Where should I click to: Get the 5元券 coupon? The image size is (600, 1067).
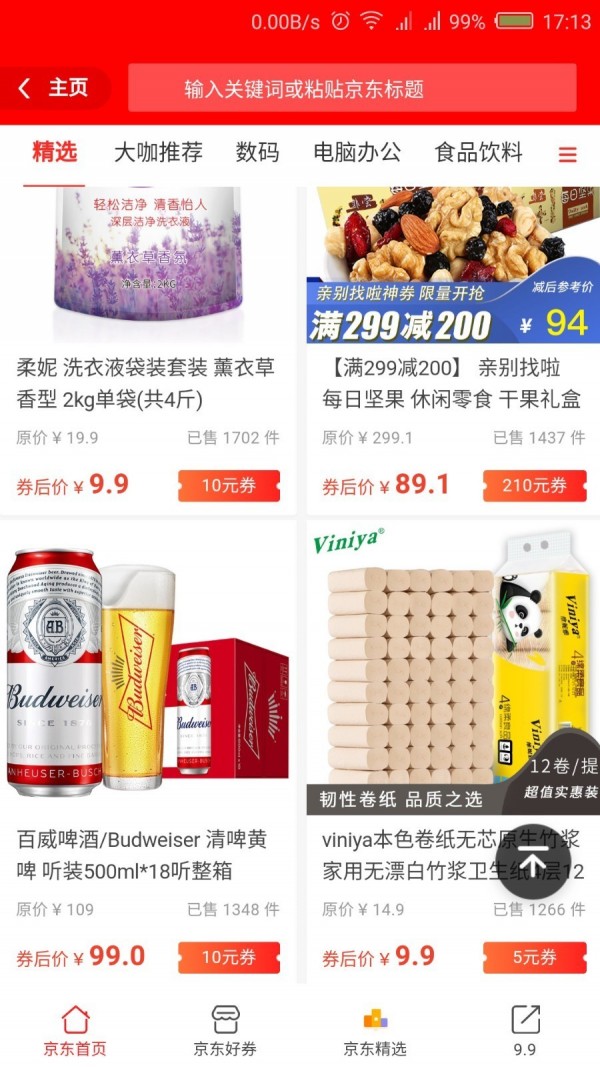pos(534,958)
